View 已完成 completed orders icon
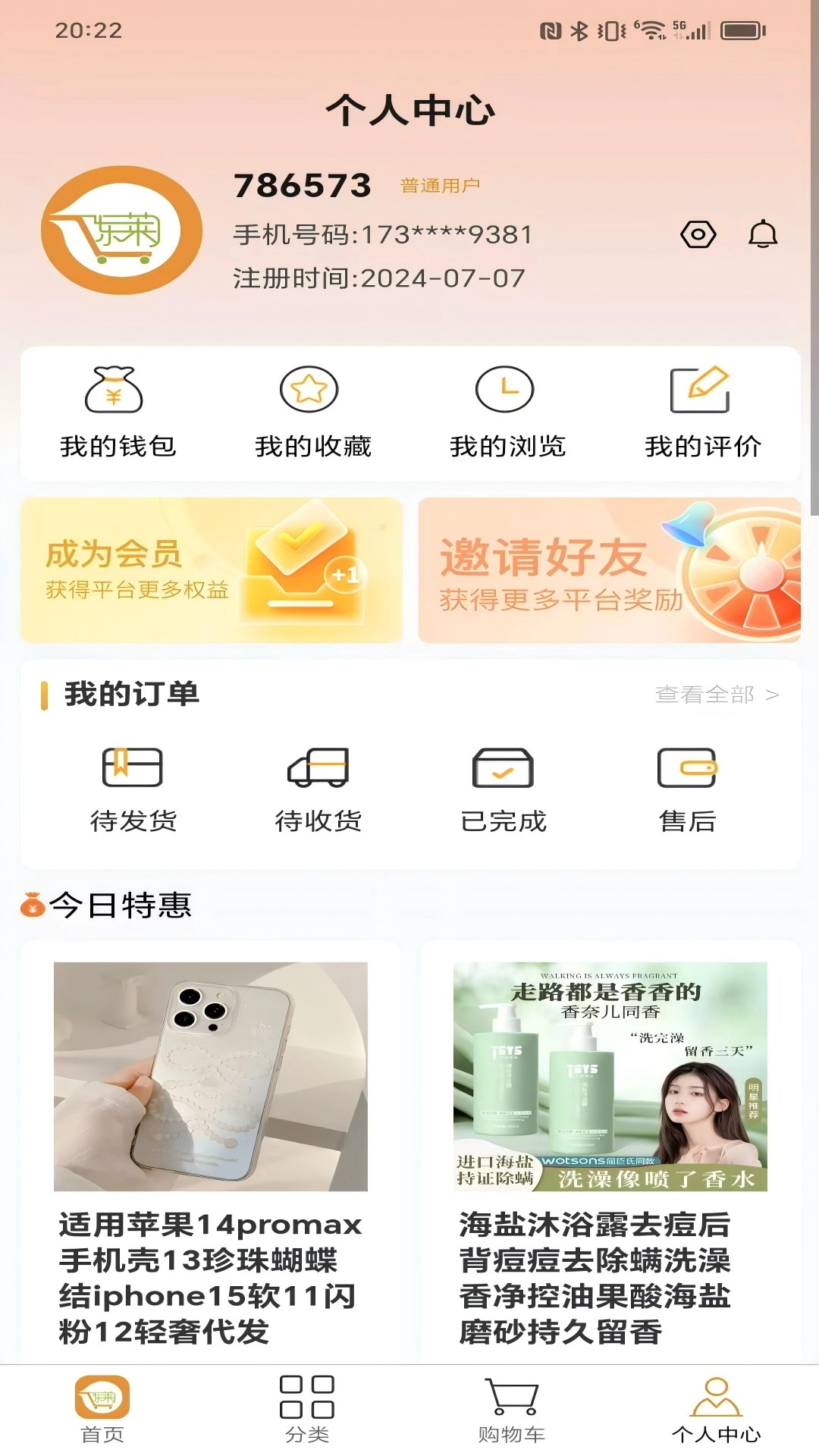819x1456 pixels. click(x=502, y=770)
